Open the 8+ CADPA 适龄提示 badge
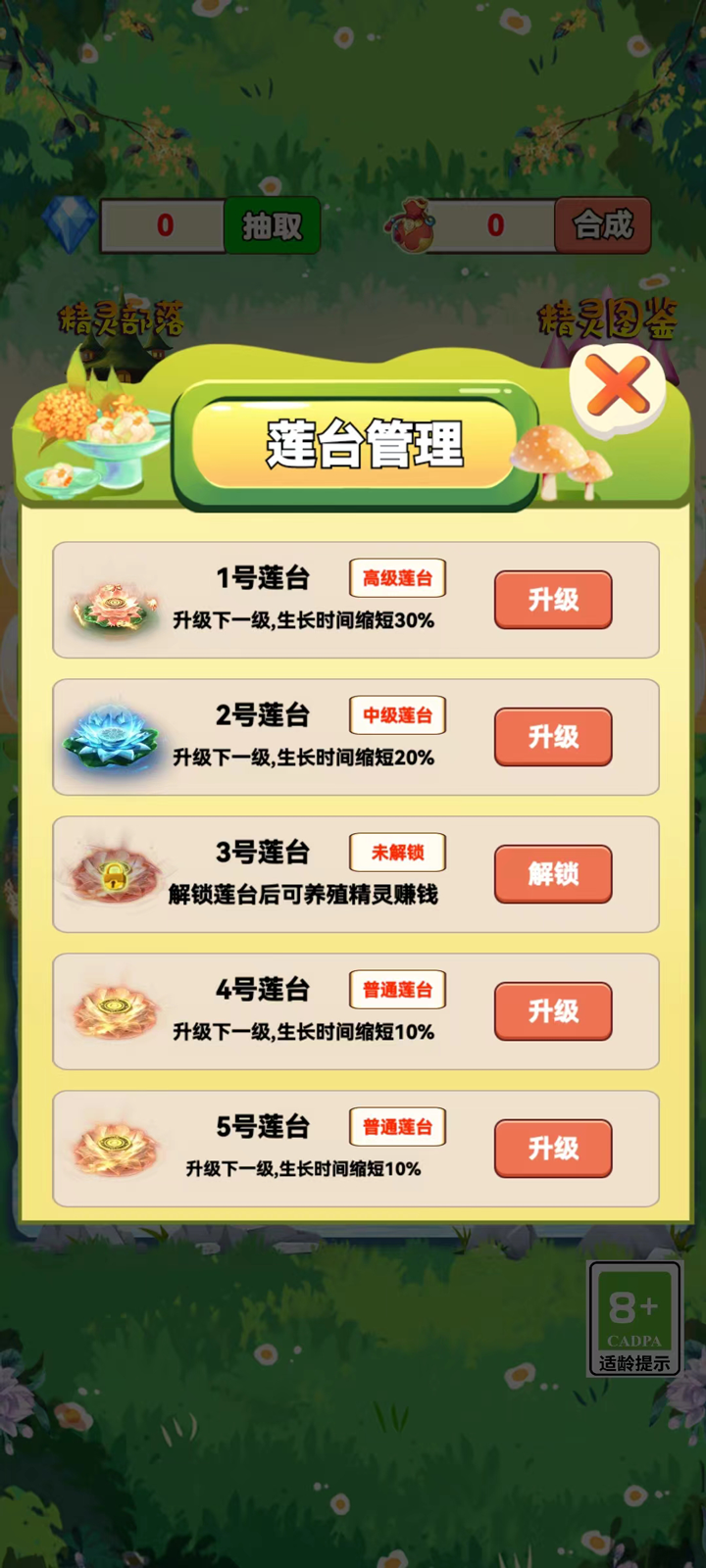Viewport: 706px width, 1568px height. (x=634, y=1318)
